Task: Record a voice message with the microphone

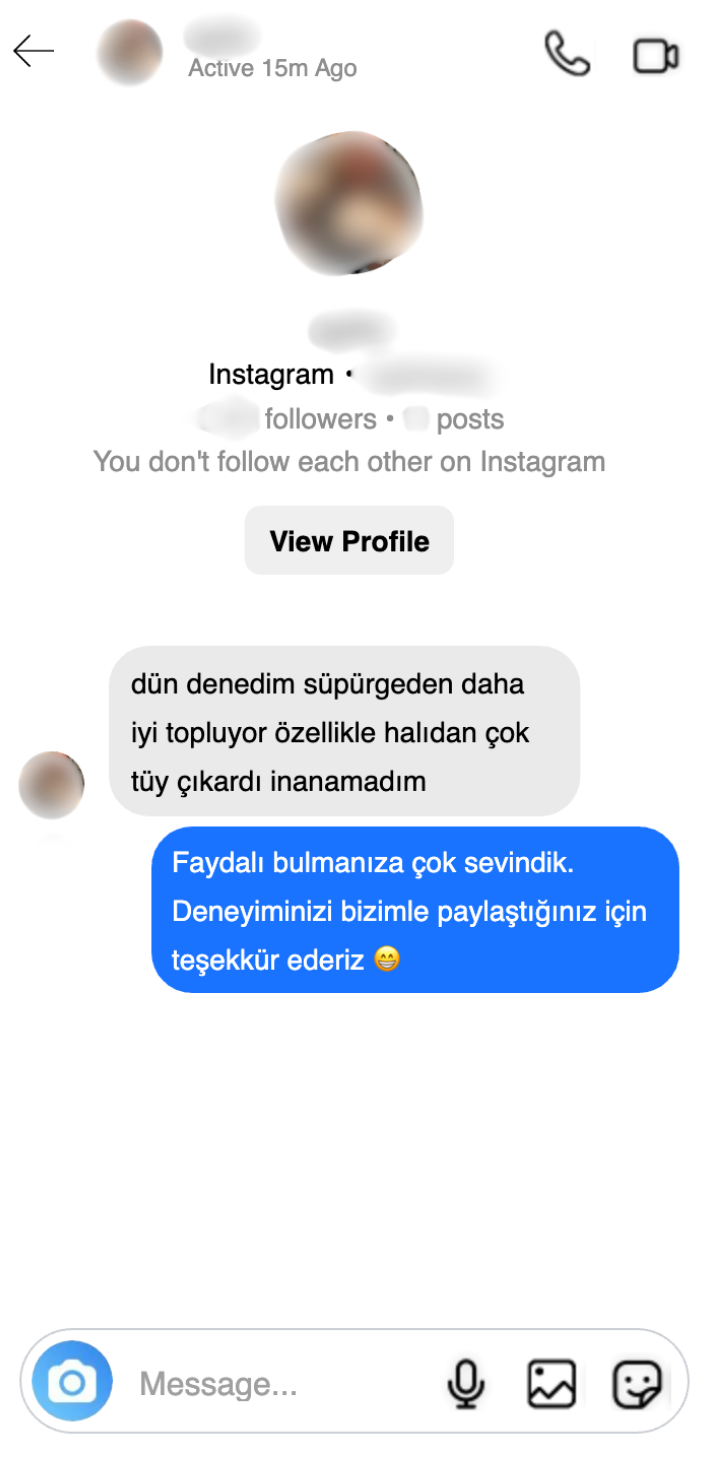Action: [466, 1384]
